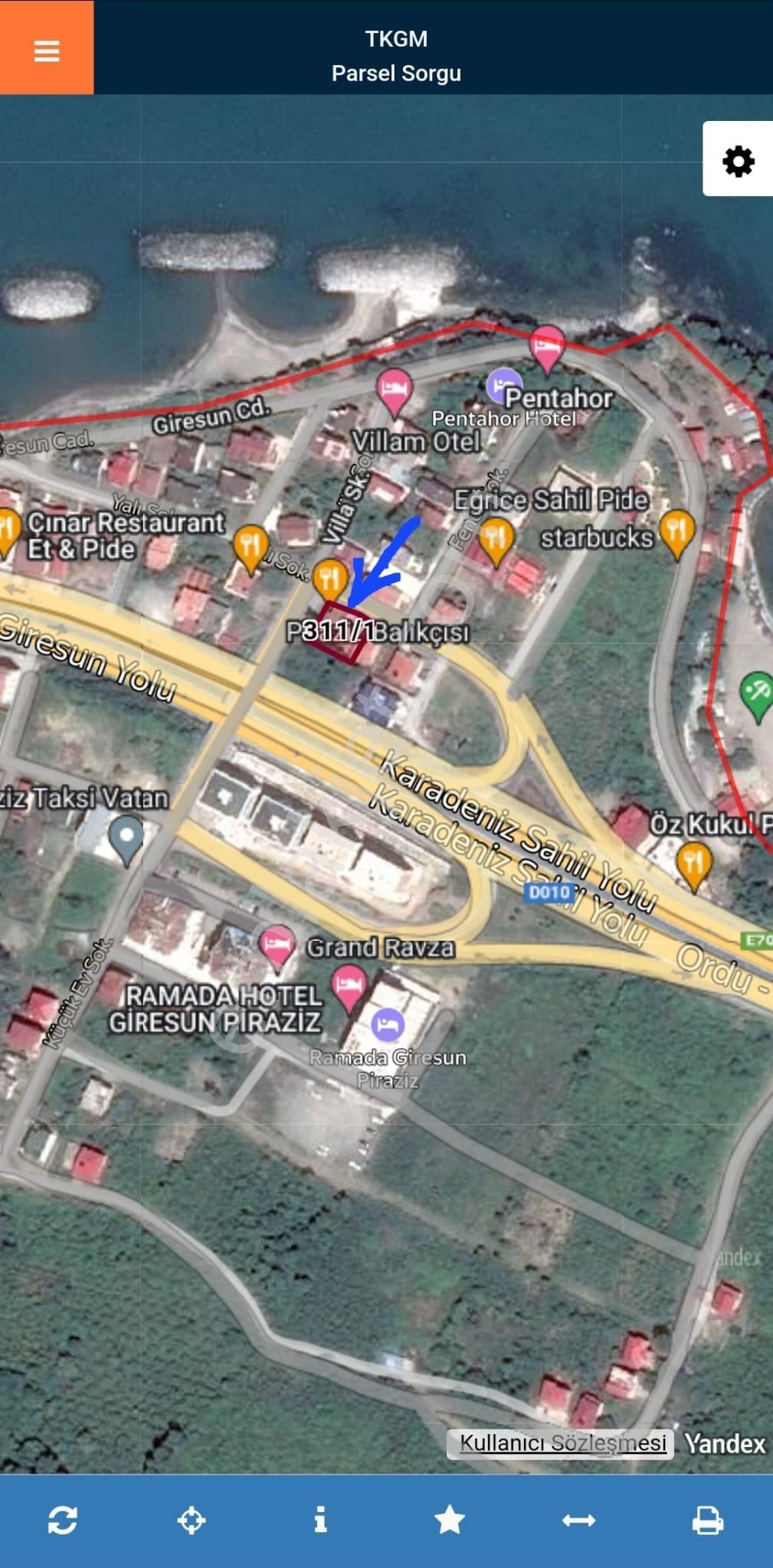Open the Kullanıcı Sözleşmesi link
773x1568 pixels.
(562, 1443)
